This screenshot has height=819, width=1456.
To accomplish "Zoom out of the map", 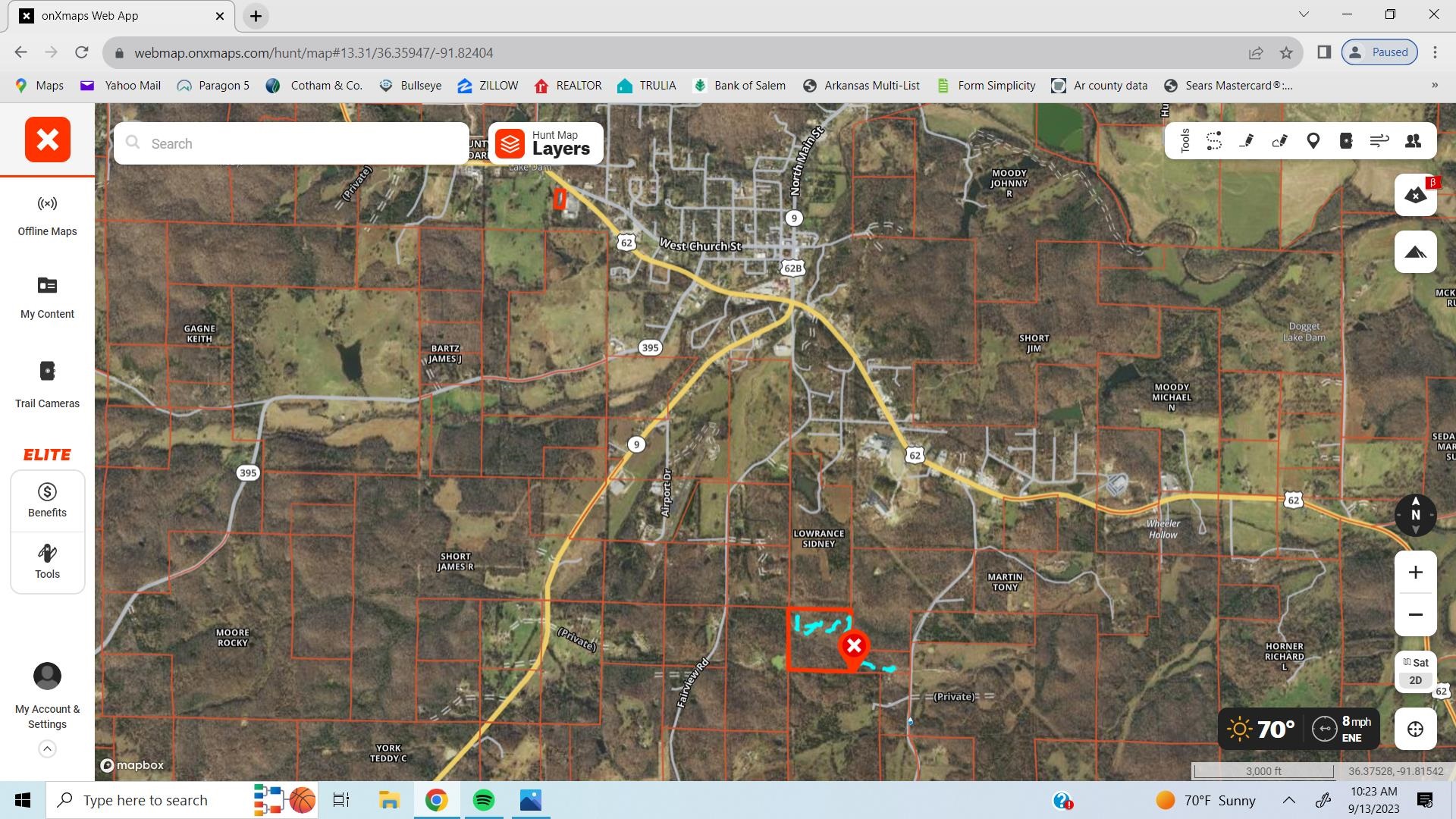I will [1415, 614].
